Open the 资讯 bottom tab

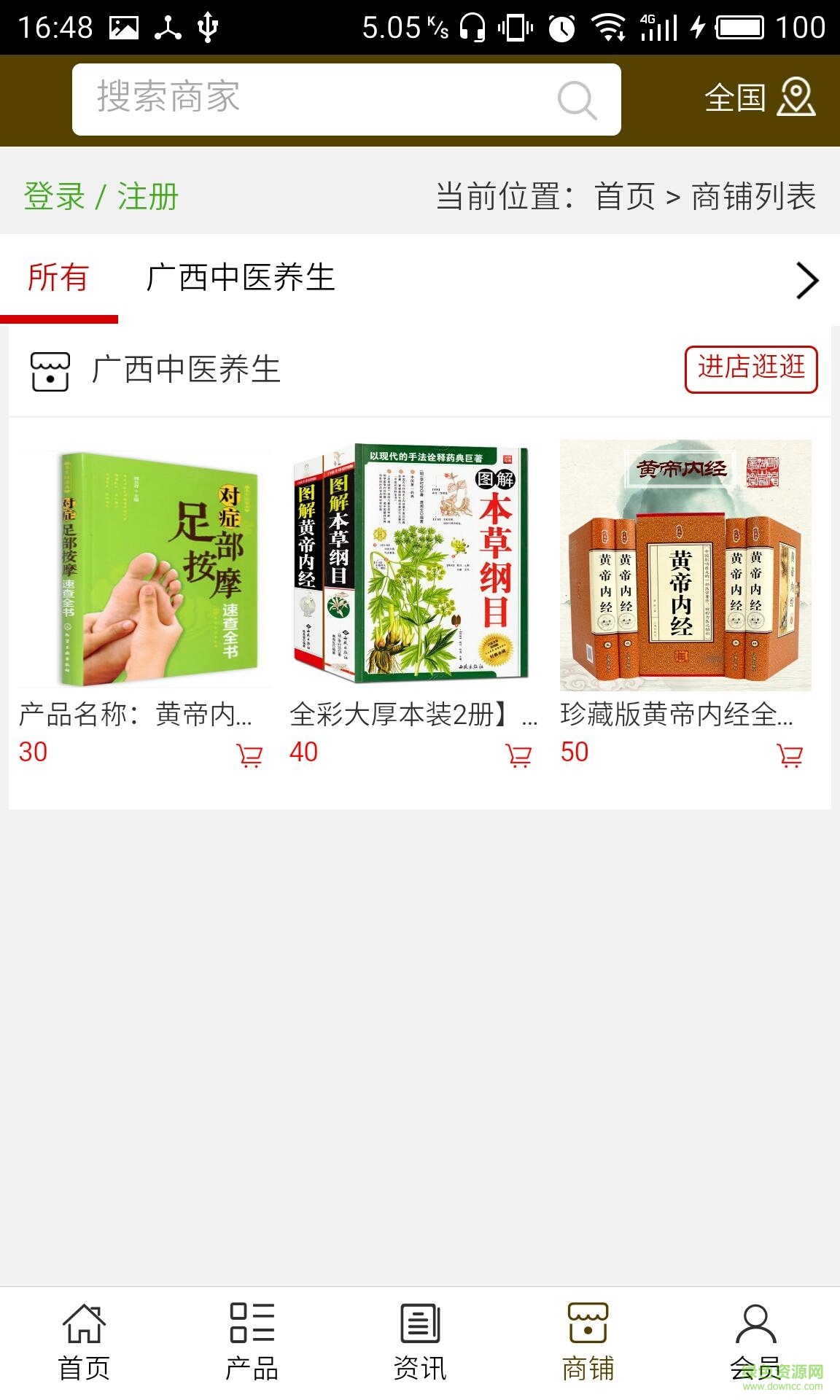(x=420, y=1342)
